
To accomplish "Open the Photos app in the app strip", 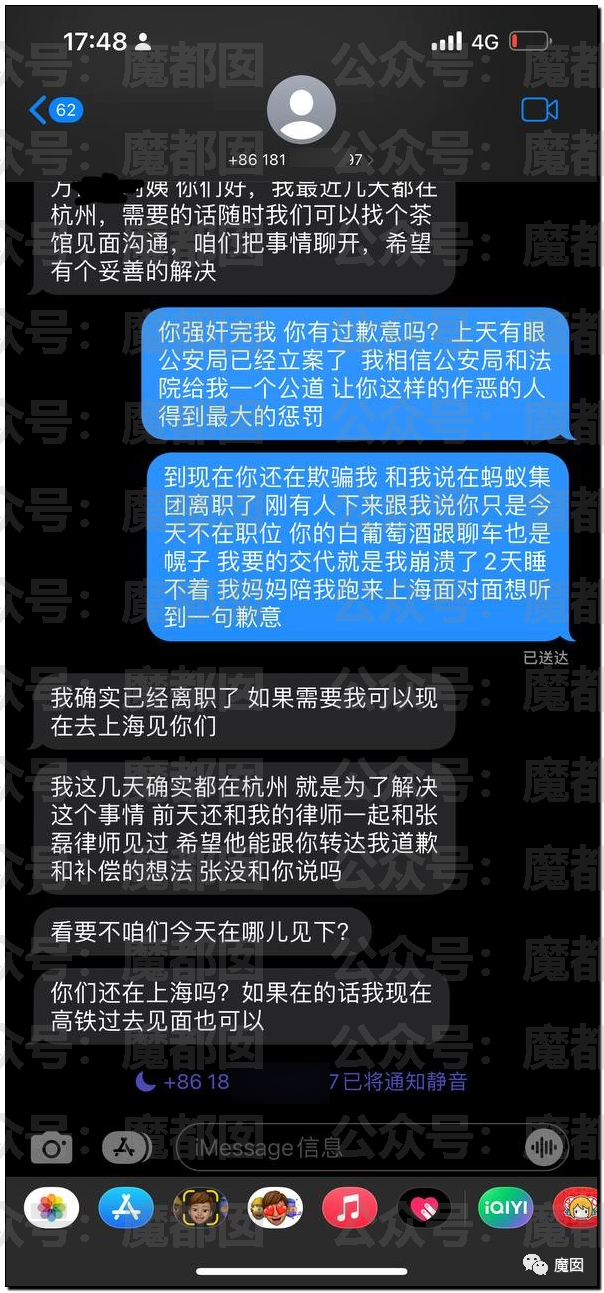I will click(51, 1209).
